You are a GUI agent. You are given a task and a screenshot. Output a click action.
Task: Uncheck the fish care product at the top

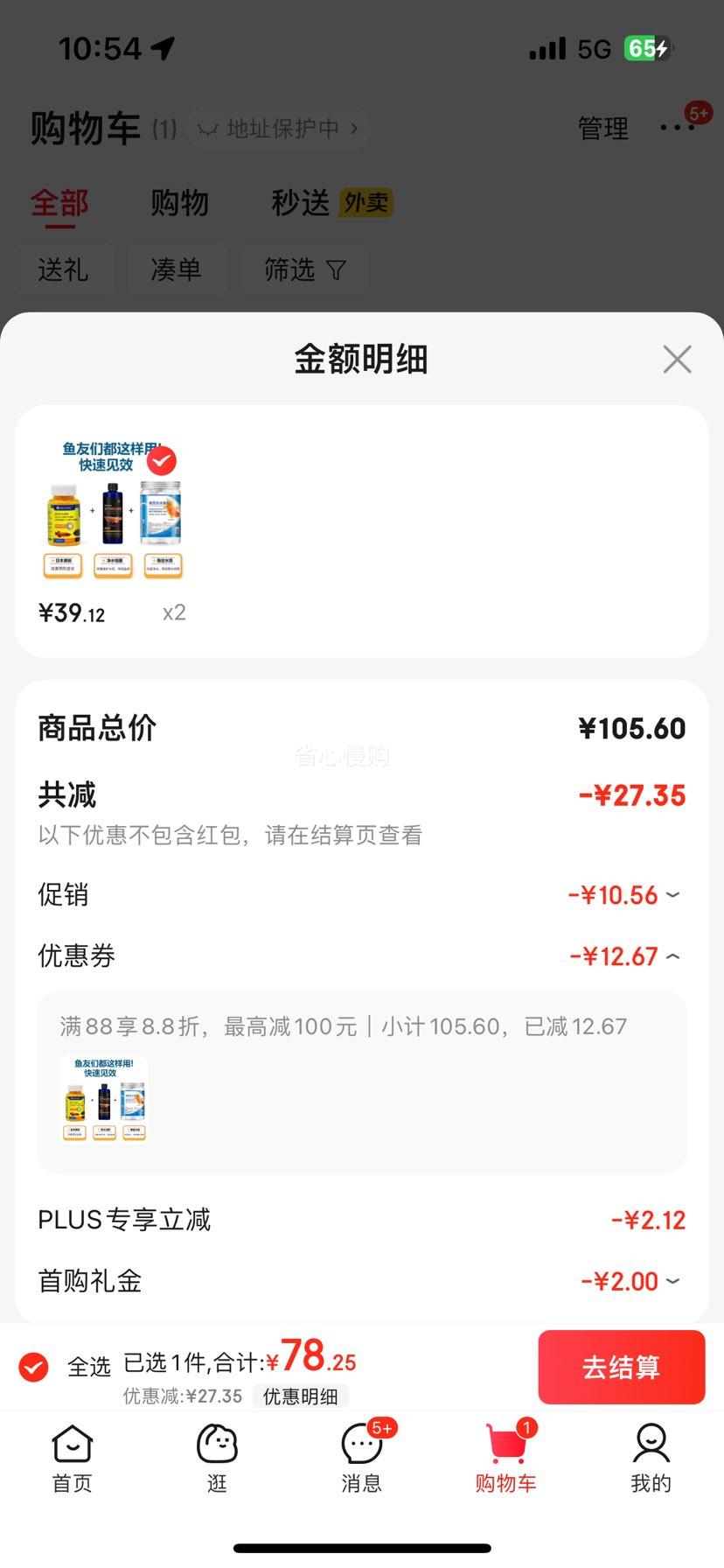(161, 460)
